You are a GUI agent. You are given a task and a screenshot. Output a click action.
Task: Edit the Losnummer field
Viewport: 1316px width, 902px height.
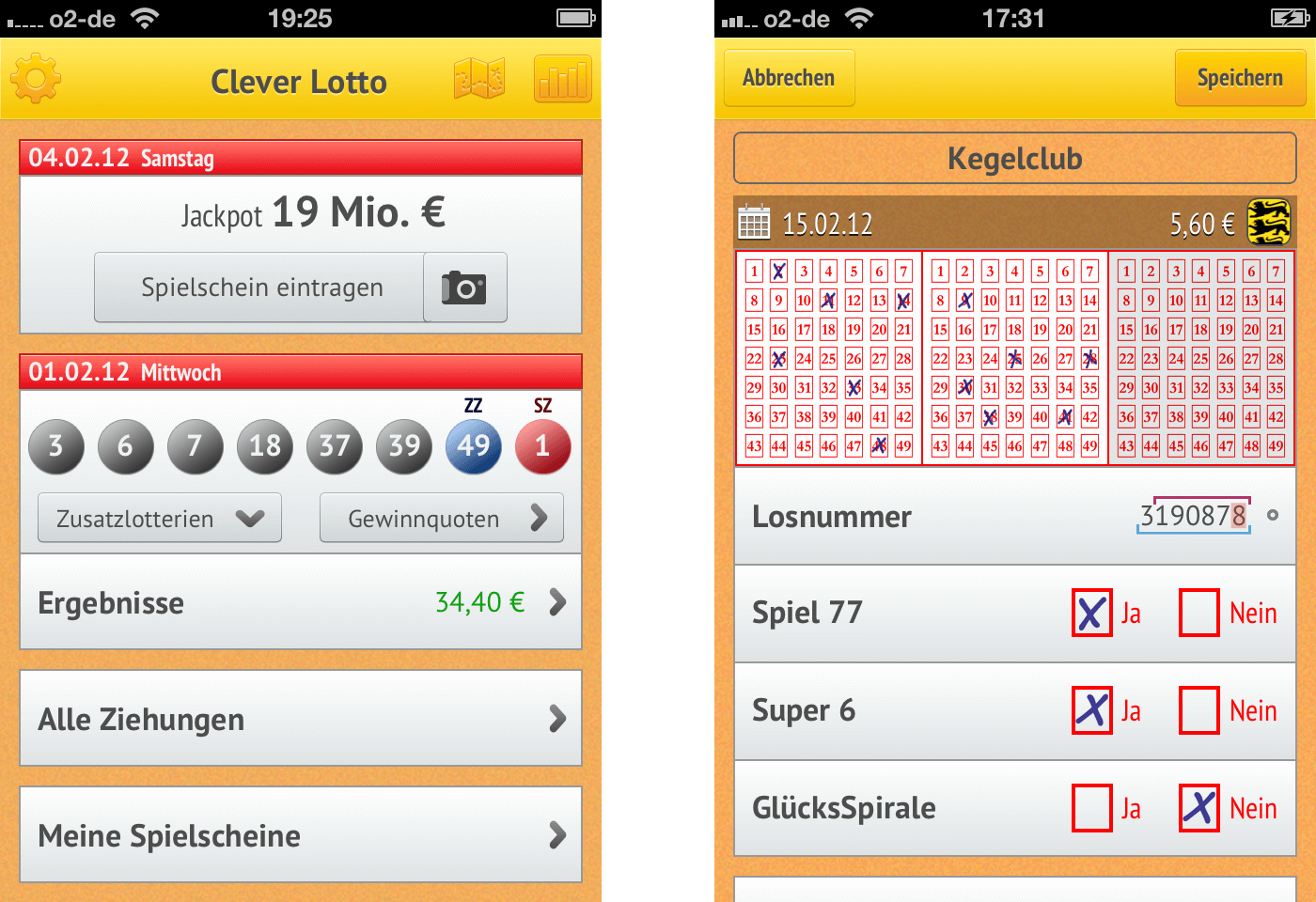click(1193, 516)
